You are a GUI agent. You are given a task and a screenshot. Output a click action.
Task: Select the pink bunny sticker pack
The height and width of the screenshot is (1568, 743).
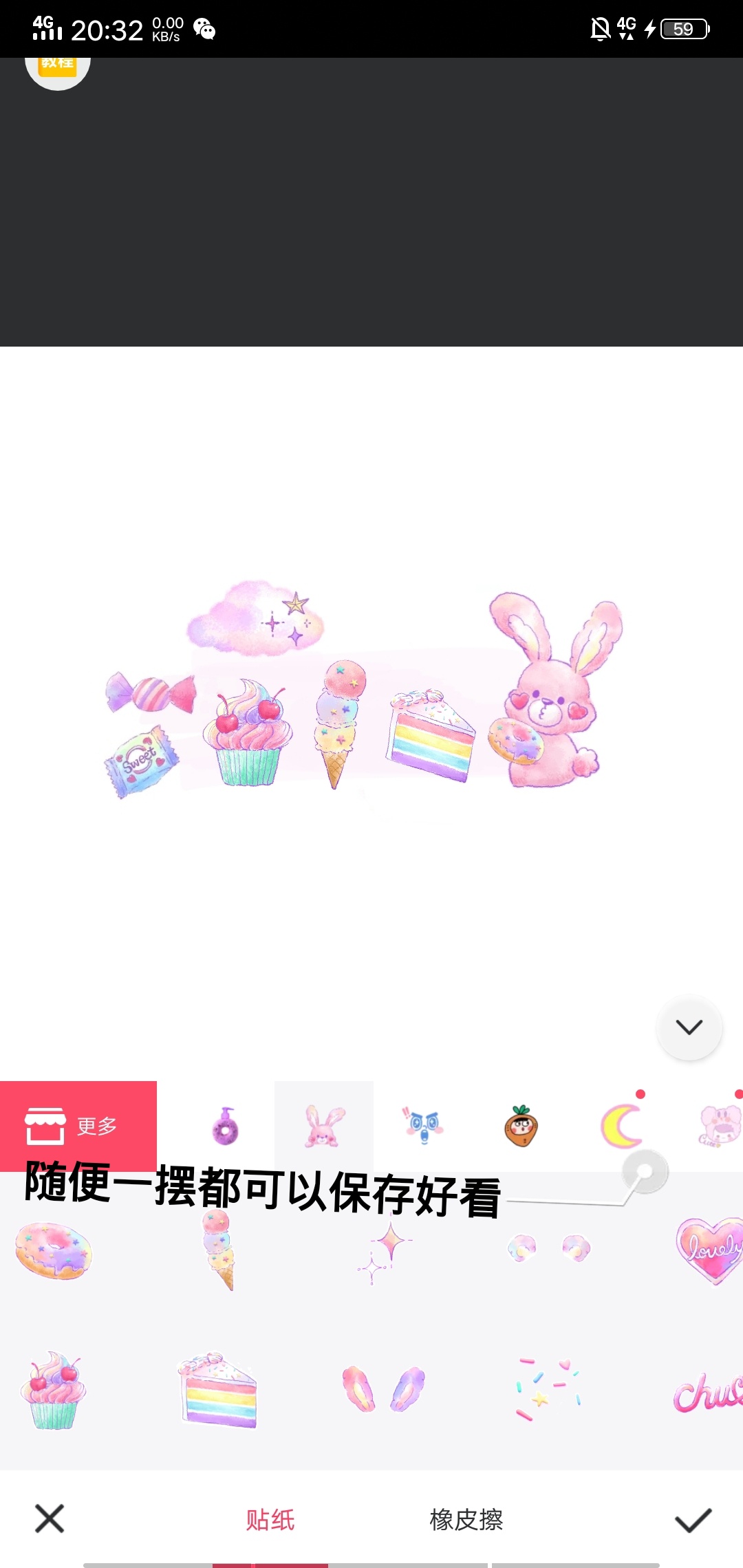point(324,1127)
